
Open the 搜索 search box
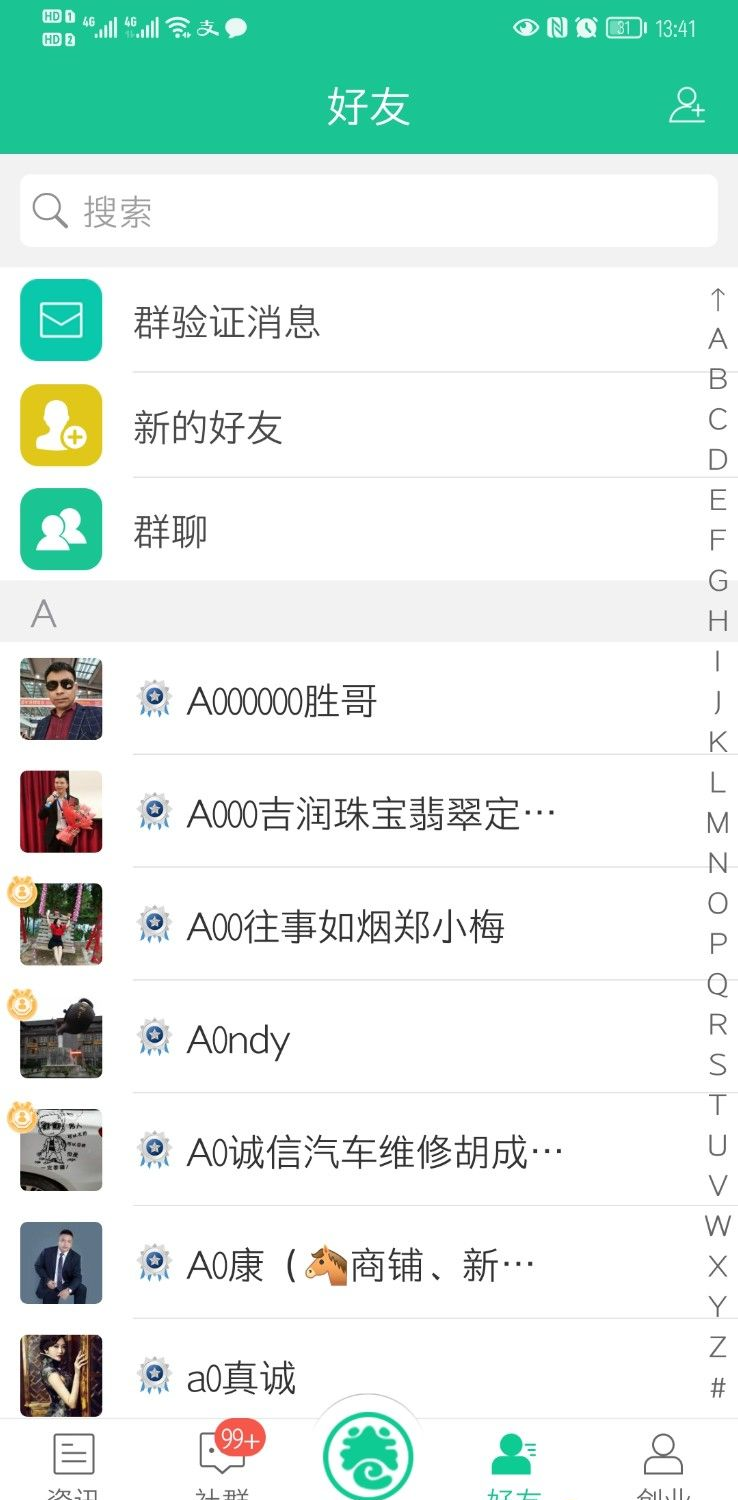(368, 211)
